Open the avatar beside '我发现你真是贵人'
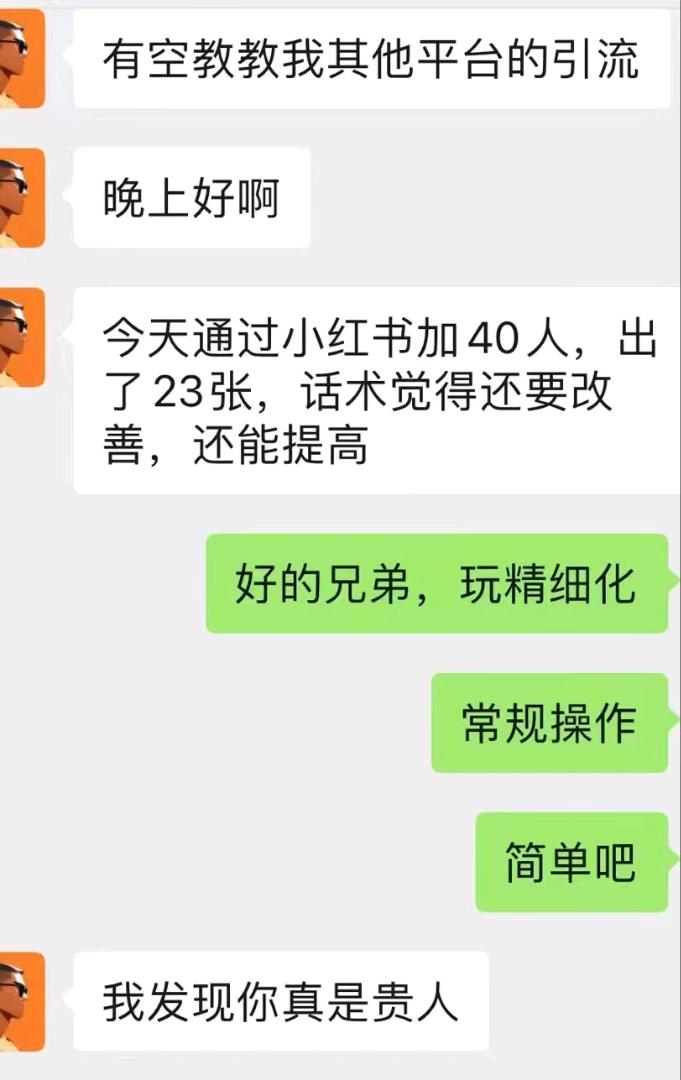The image size is (681, 1080). [22, 1001]
